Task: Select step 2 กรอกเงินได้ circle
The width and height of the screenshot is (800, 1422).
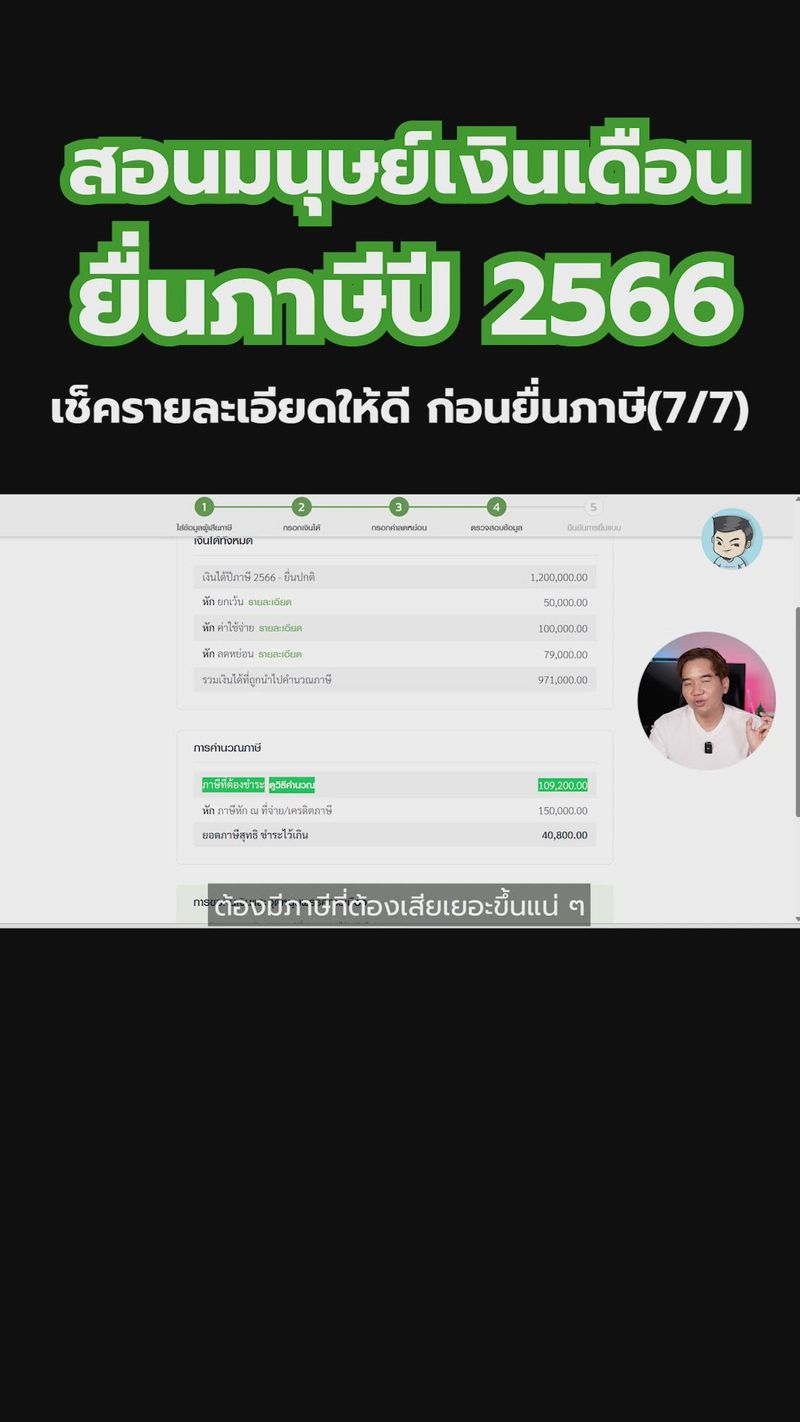Action: [x=302, y=507]
